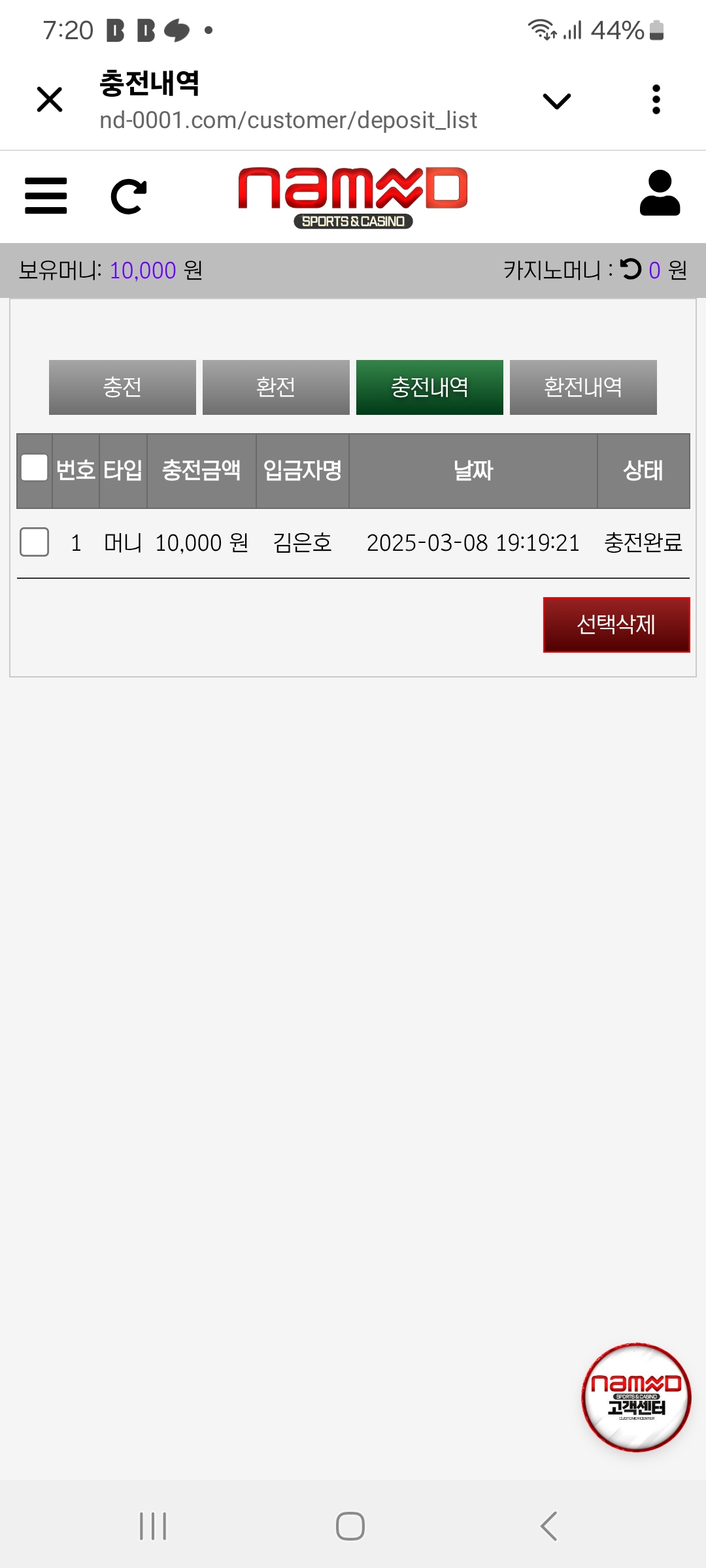Open the browser overflow menu
Screen dimensions: 706x1568
point(656,100)
